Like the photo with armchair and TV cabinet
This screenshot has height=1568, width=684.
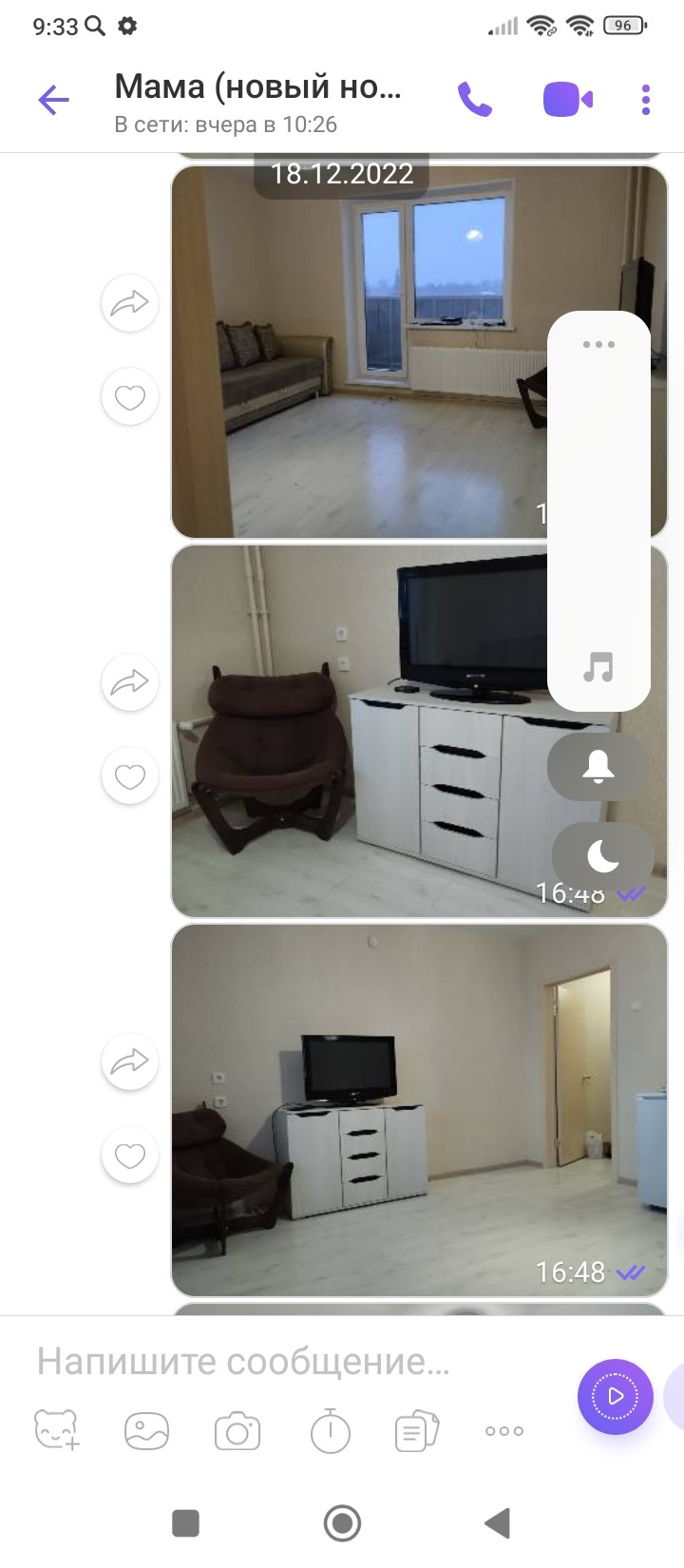(x=129, y=776)
